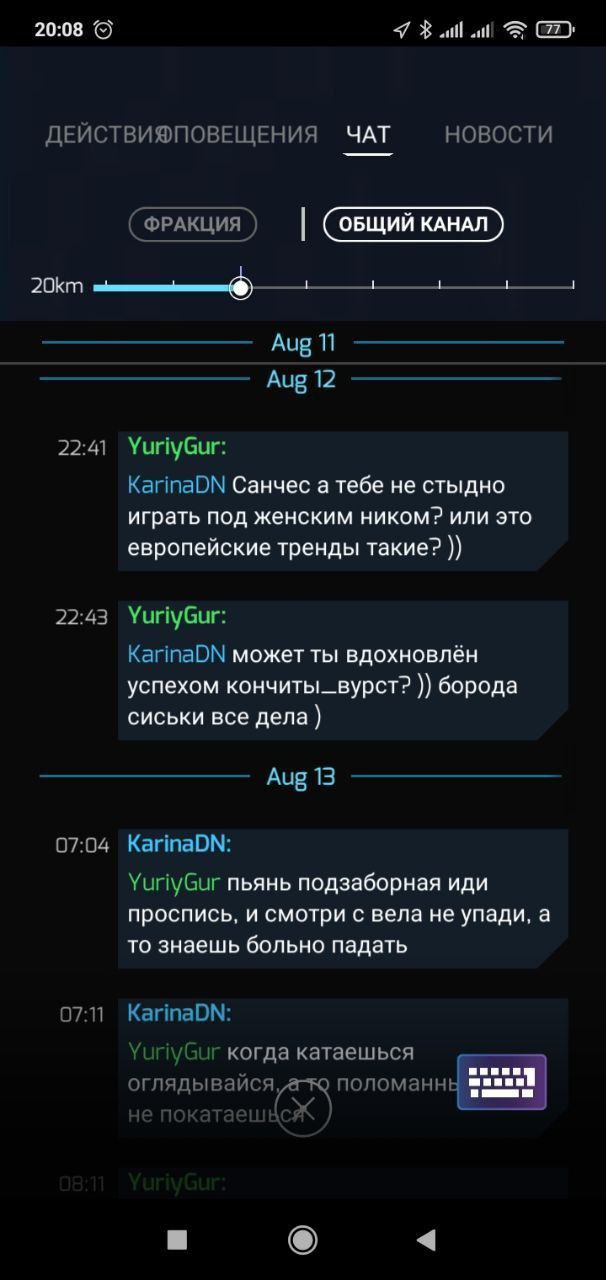Close the chat panel with the X button
Viewport: 606px width, 1280px height.
pyautogui.click(x=303, y=1108)
